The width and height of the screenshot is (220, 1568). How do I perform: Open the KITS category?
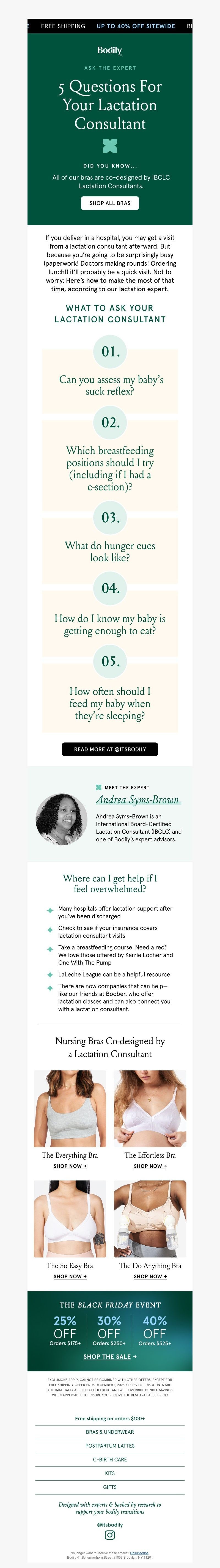110,1474
